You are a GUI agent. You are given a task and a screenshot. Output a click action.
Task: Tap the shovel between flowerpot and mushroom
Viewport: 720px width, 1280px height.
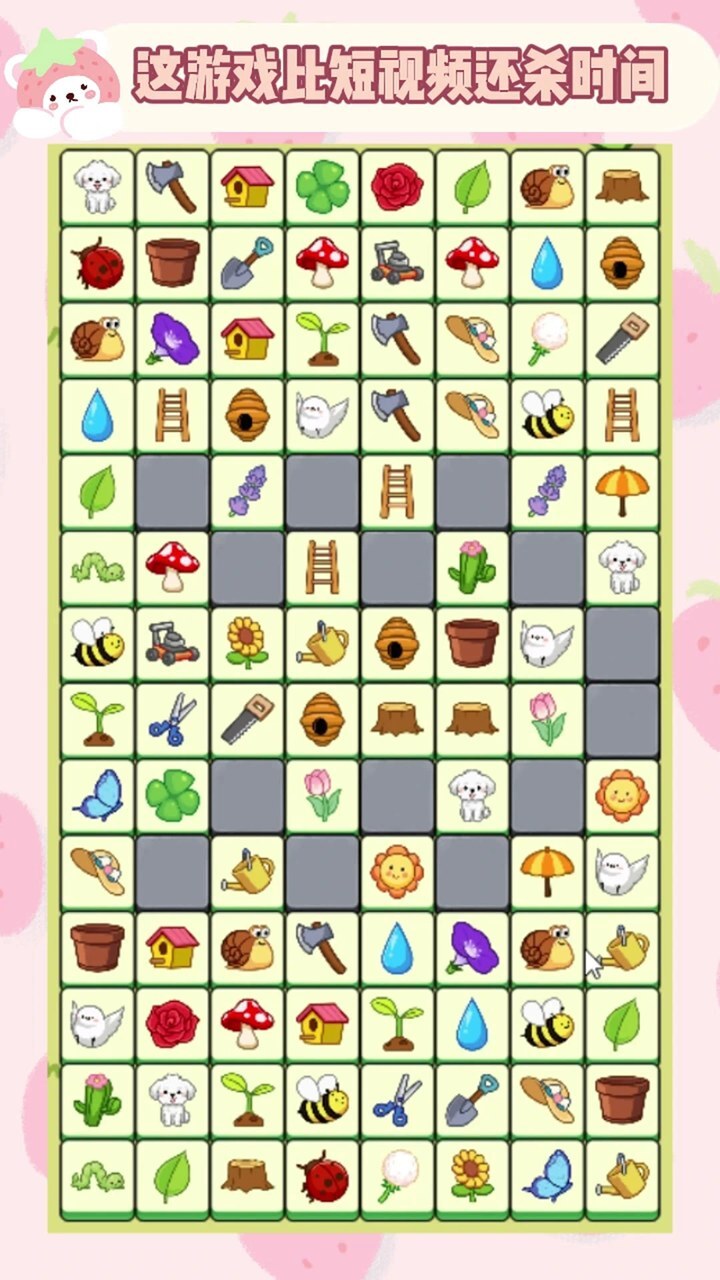pyautogui.click(x=247, y=263)
